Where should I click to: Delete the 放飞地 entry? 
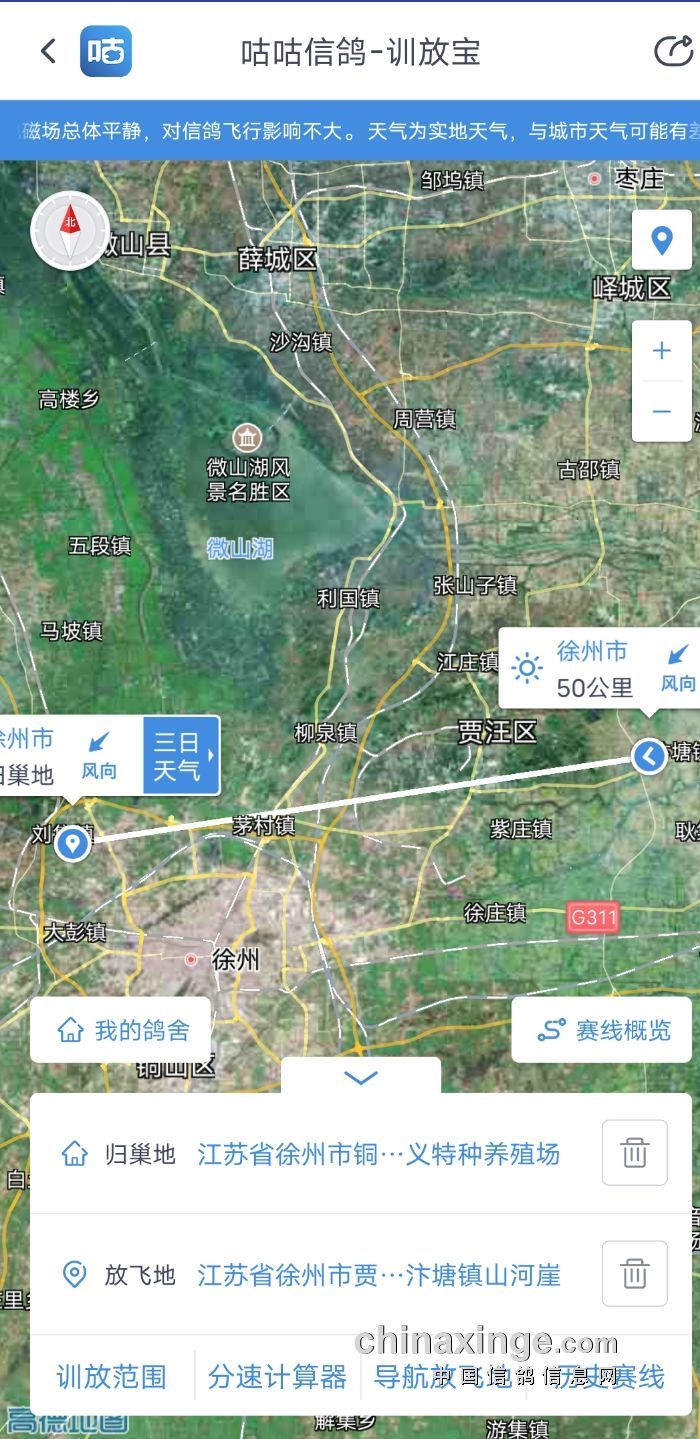(x=634, y=1274)
